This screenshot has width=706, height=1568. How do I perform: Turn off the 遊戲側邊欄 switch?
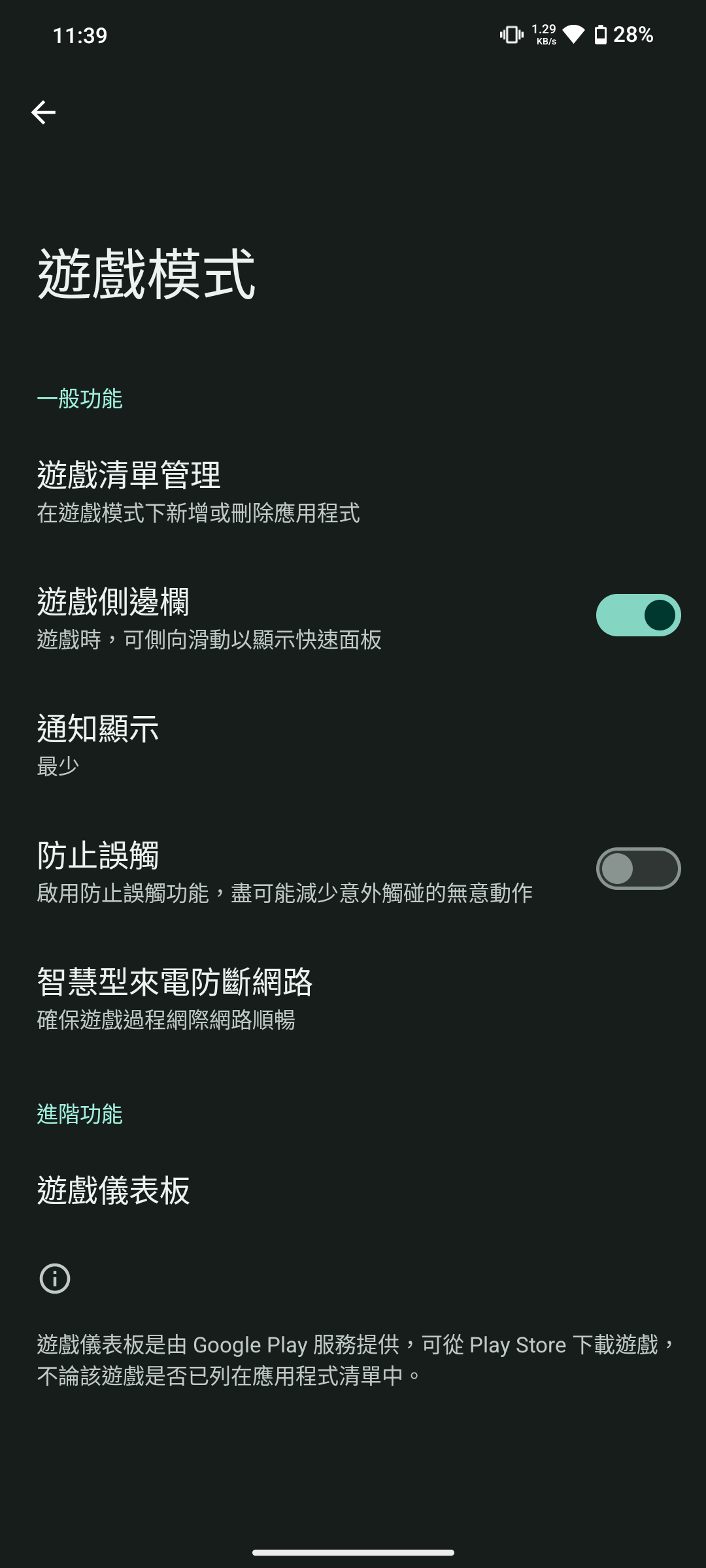pos(637,615)
